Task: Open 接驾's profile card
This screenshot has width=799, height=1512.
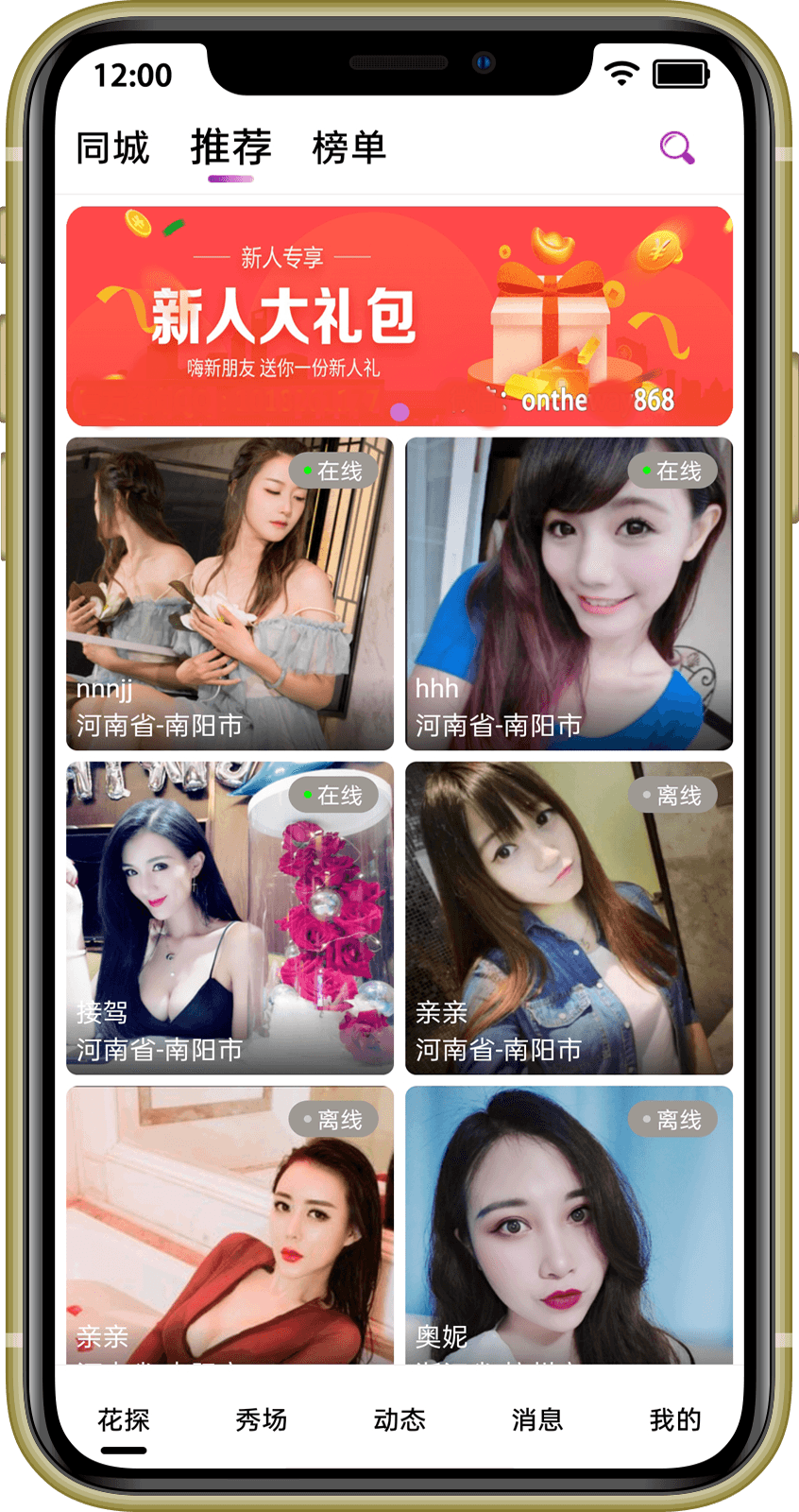Action: tap(229, 918)
